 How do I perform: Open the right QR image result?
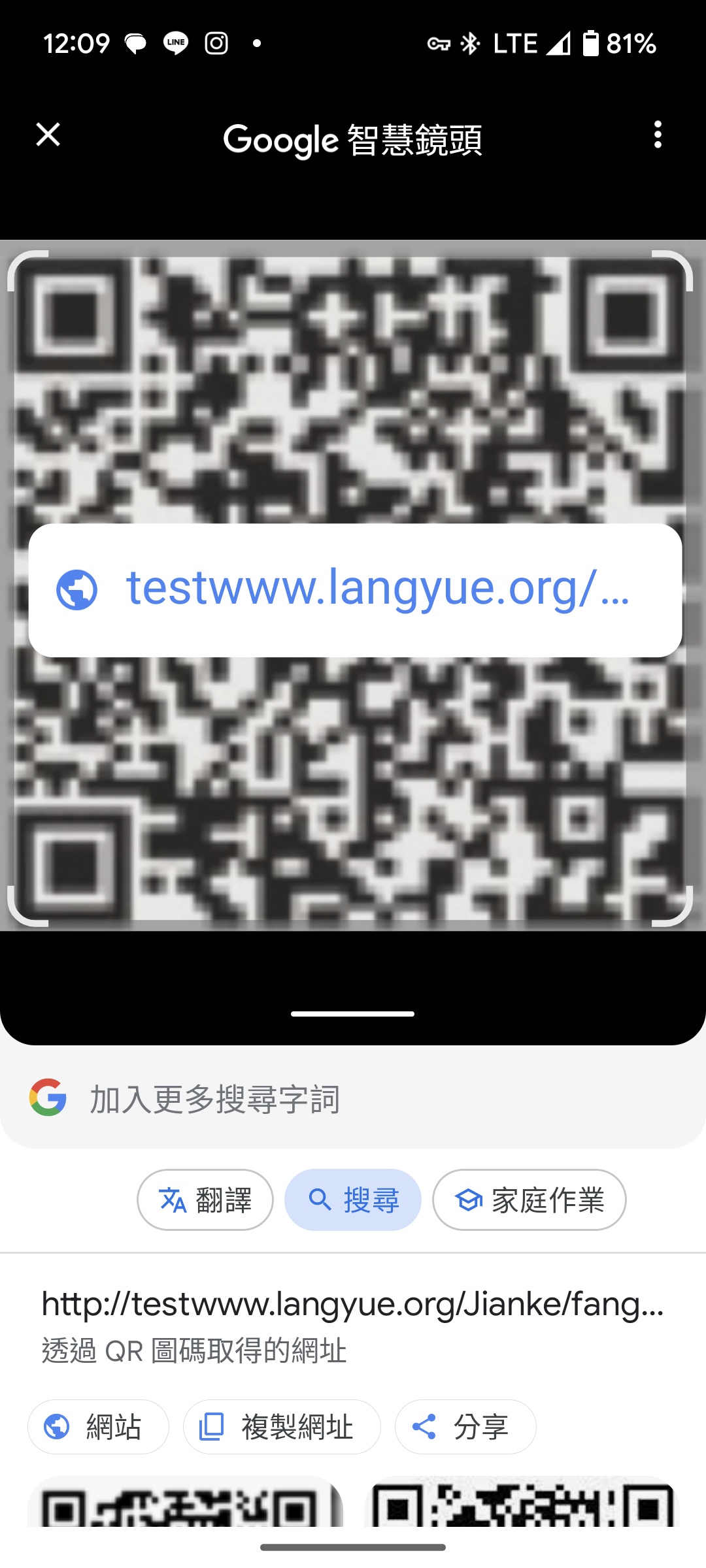[x=522, y=1503]
